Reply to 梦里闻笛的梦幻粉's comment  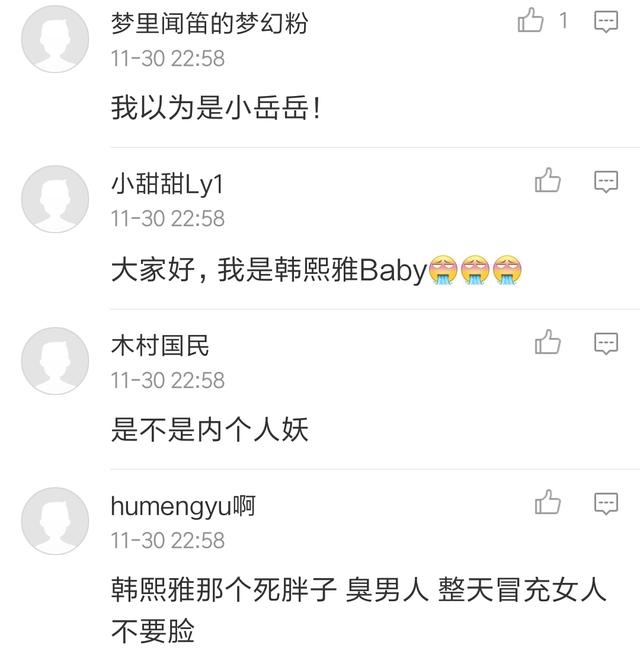[606, 21]
